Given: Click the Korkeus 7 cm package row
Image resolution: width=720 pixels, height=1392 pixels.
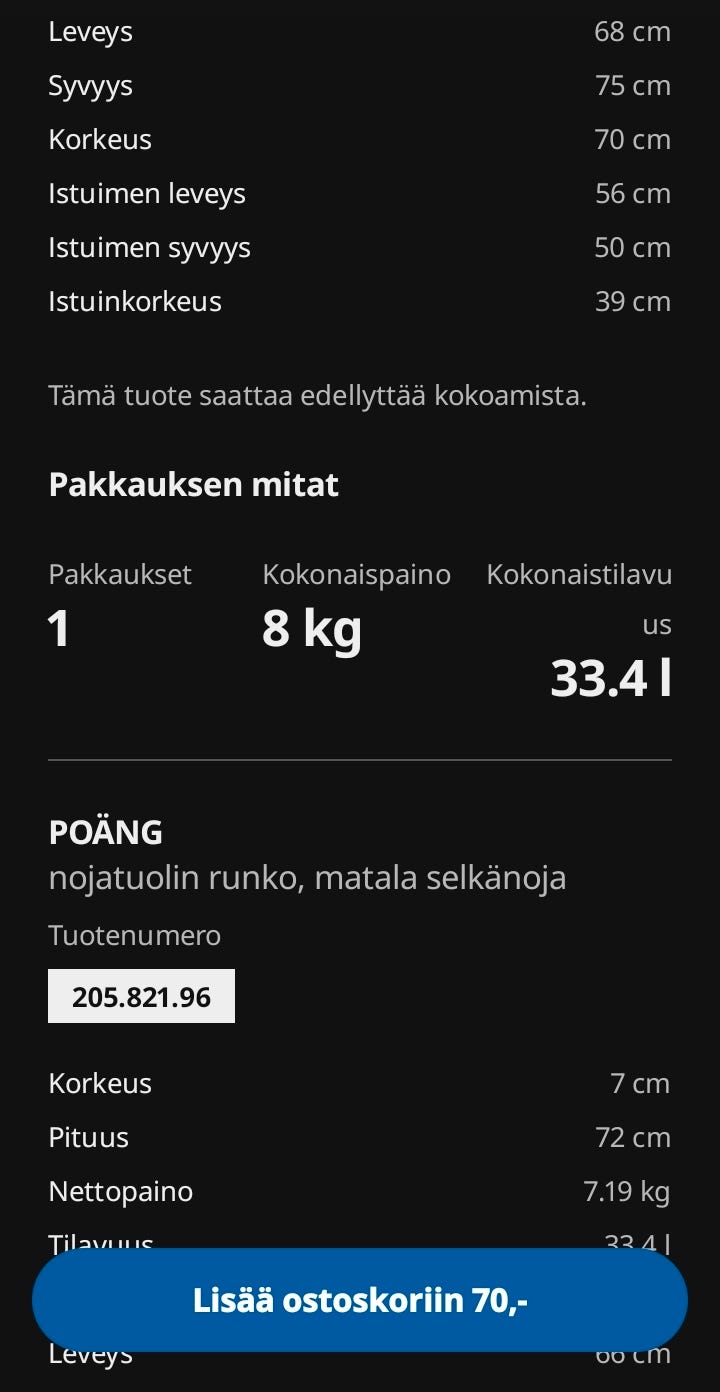Looking at the screenshot, I should click(360, 1083).
